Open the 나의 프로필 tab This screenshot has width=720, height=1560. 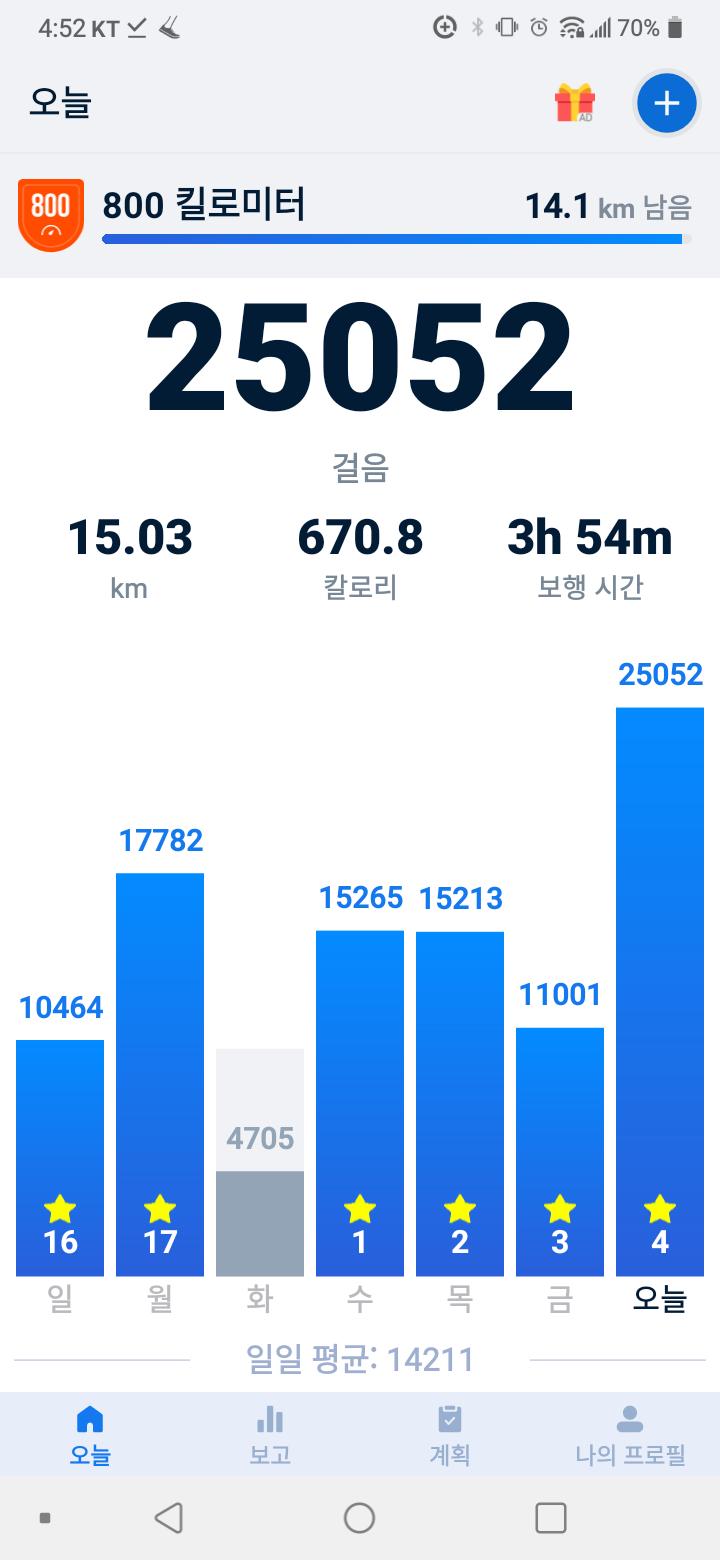(x=630, y=1434)
